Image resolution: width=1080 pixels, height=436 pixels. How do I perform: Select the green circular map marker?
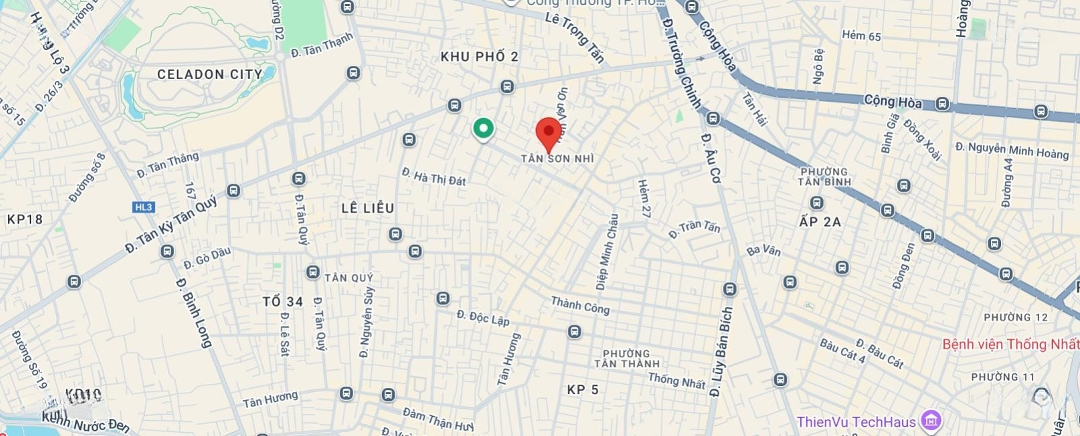[483, 128]
